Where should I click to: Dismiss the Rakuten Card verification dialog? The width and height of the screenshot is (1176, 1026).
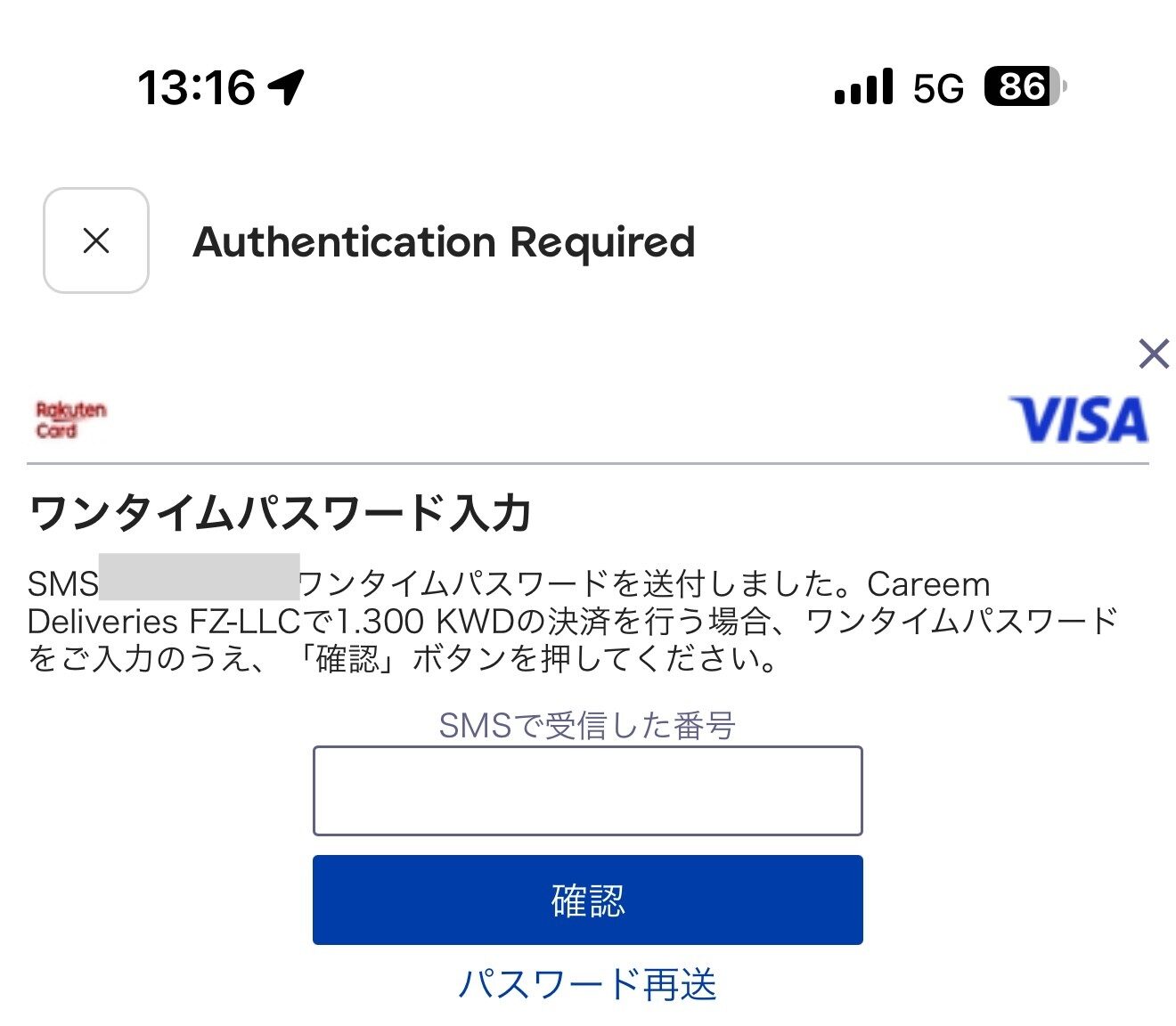click(1154, 354)
